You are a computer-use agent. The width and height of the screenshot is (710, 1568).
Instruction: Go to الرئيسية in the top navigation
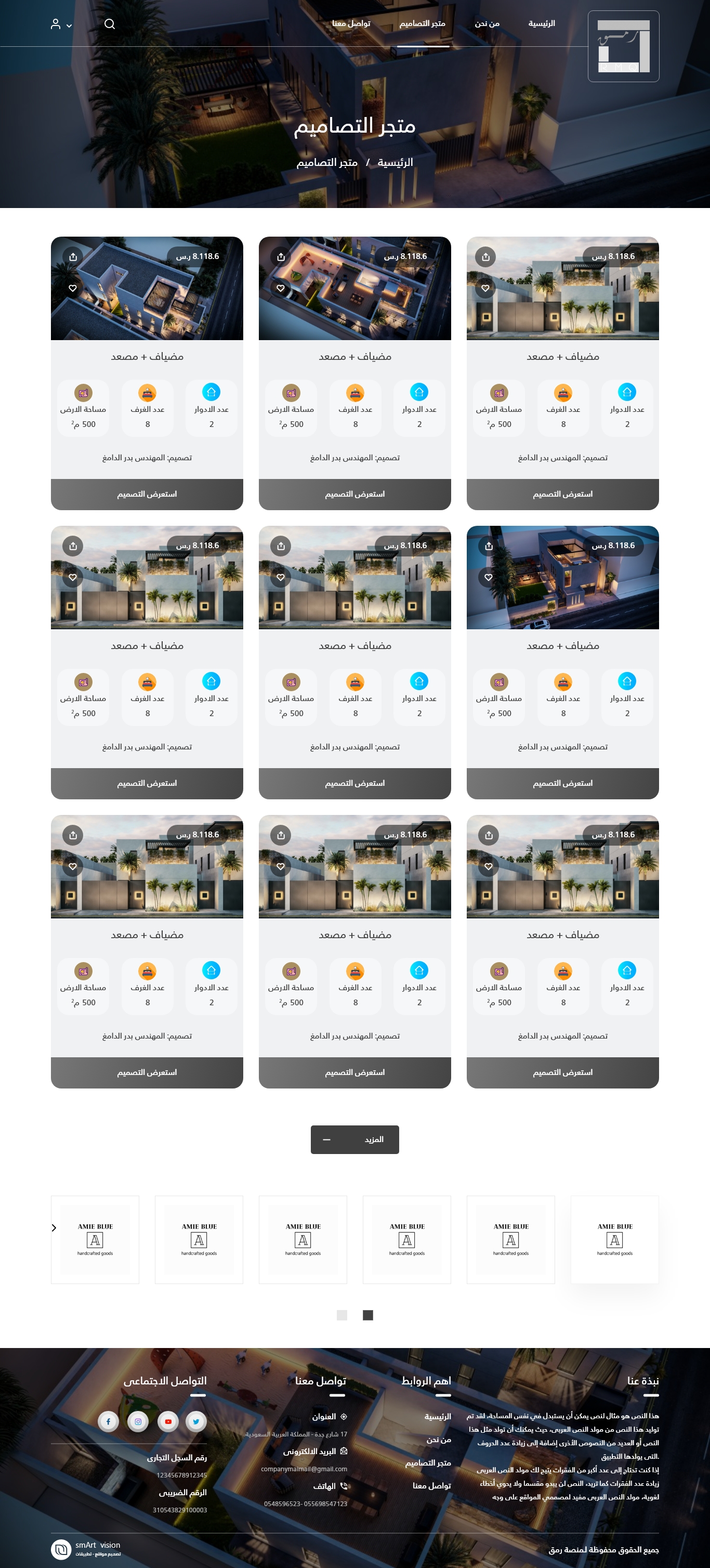(541, 24)
